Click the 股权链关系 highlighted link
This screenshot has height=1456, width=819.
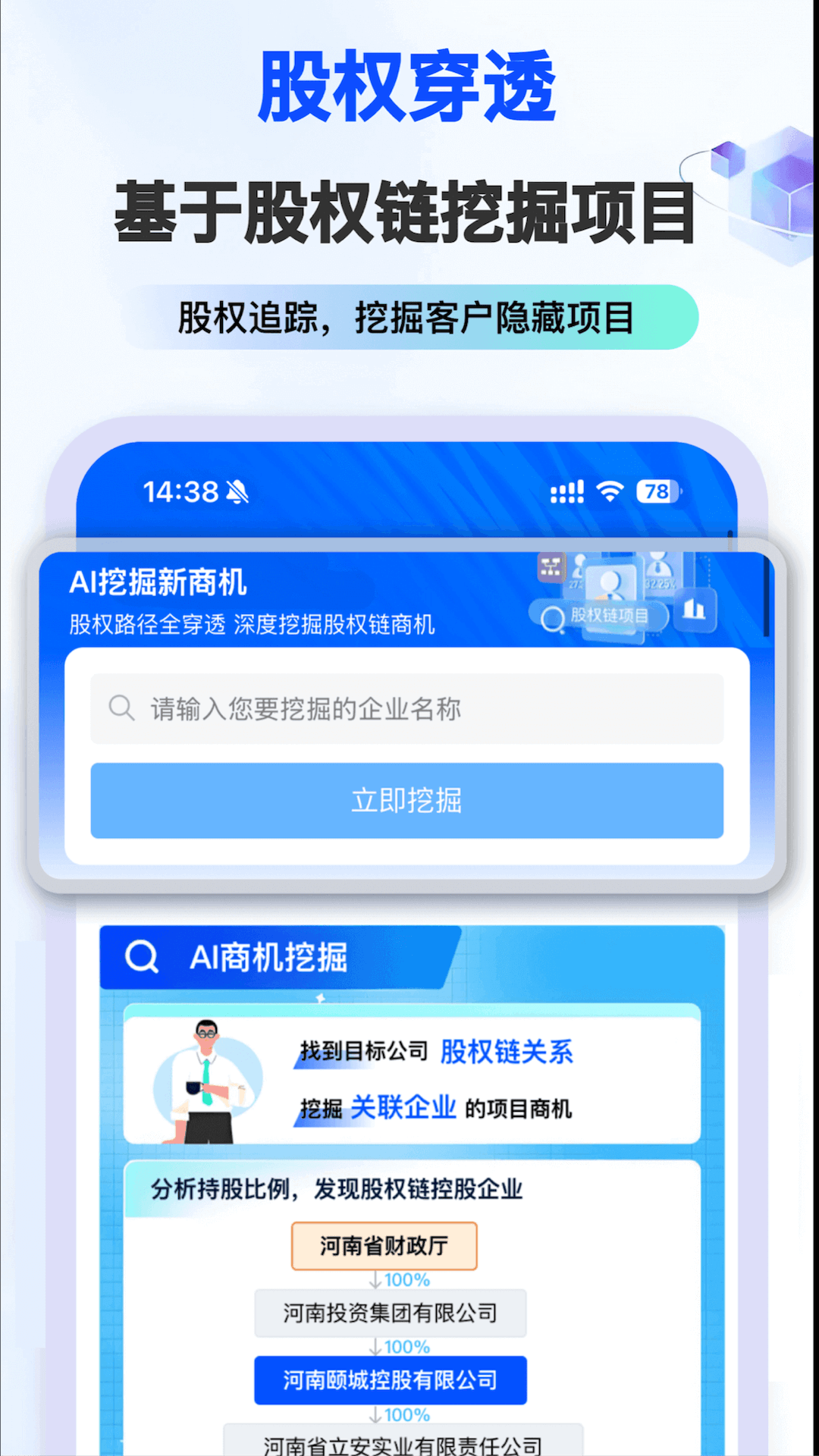pyautogui.click(x=507, y=1052)
